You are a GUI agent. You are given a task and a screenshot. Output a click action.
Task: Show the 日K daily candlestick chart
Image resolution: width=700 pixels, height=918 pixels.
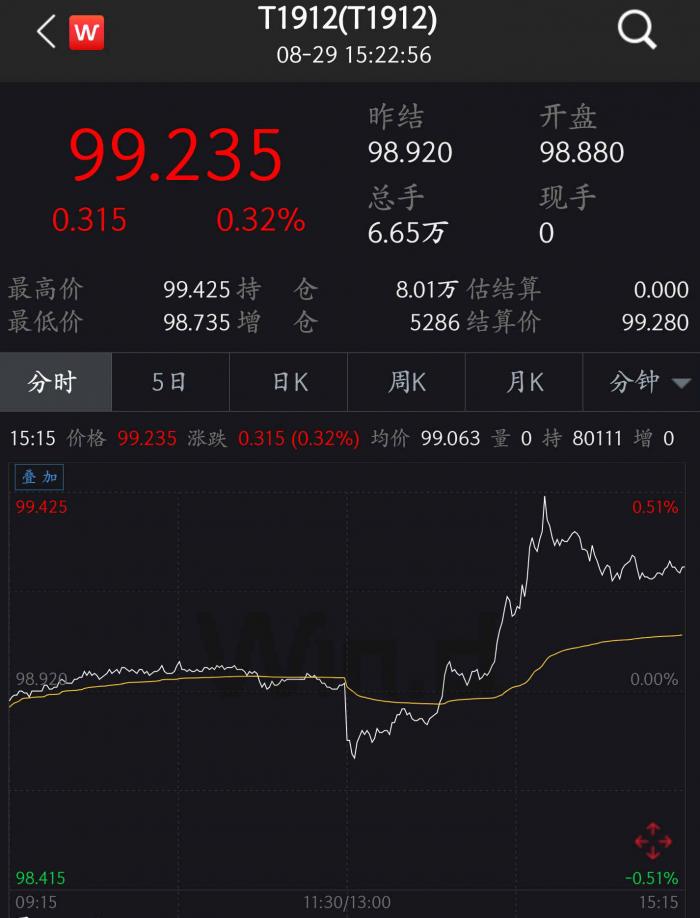(289, 382)
